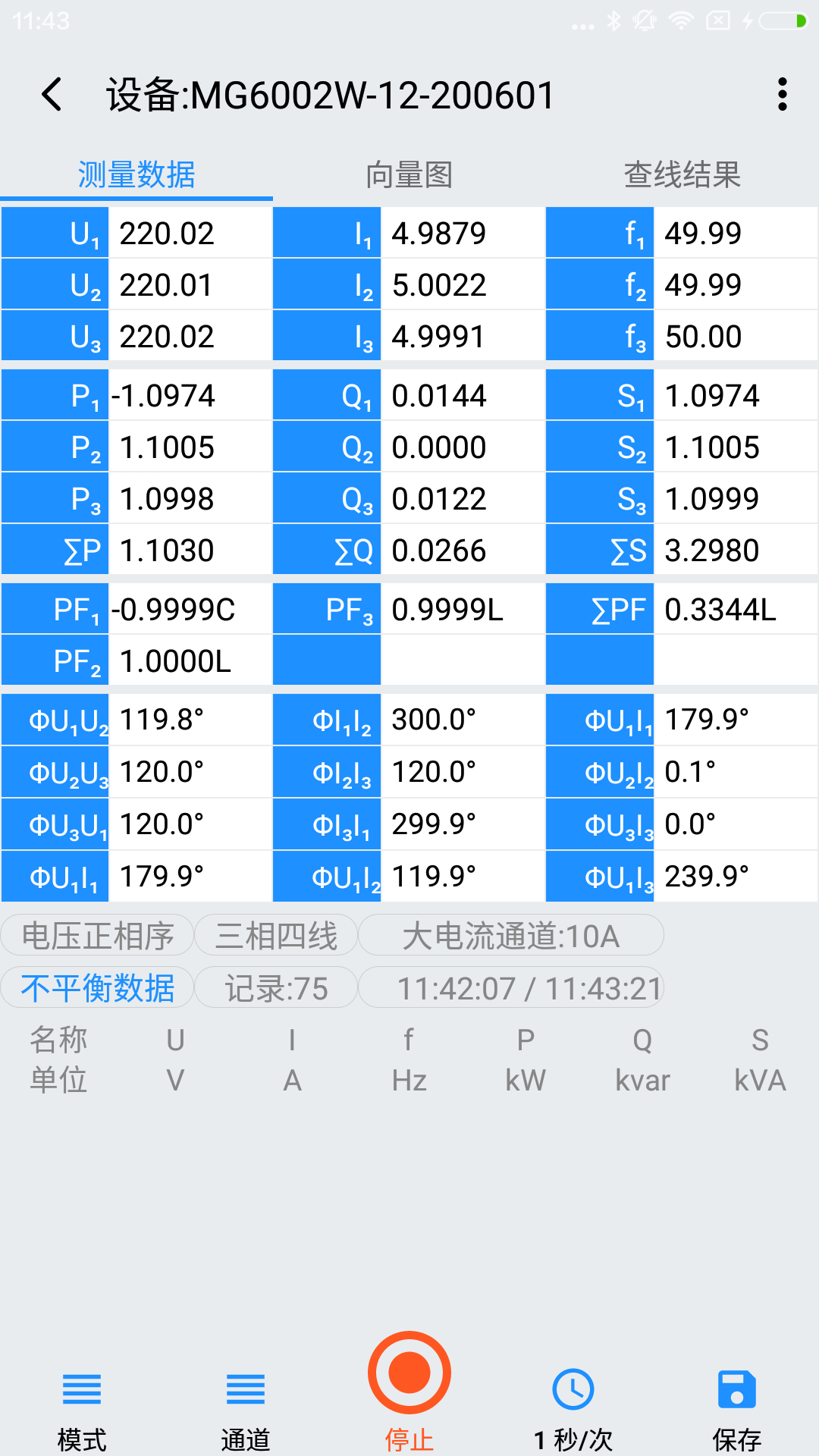Select the 测量数据 tab

click(136, 174)
